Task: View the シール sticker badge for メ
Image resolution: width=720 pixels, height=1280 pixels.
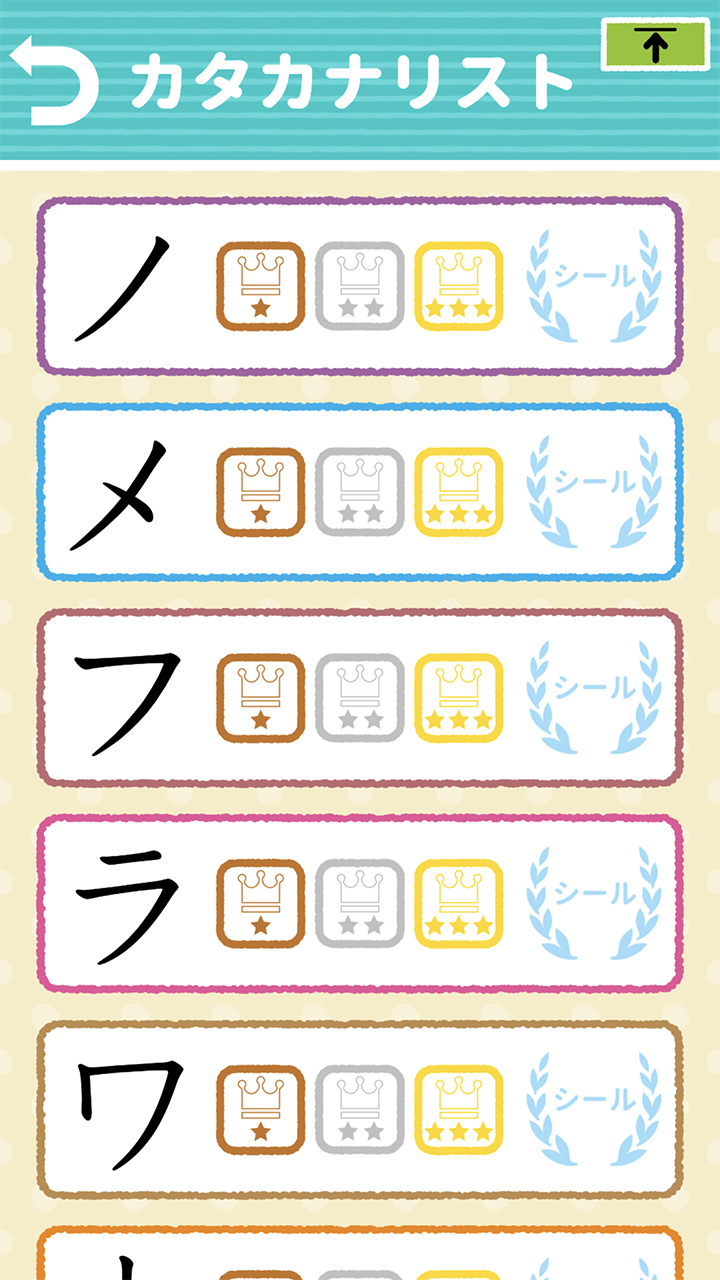Action: coord(594,492)
